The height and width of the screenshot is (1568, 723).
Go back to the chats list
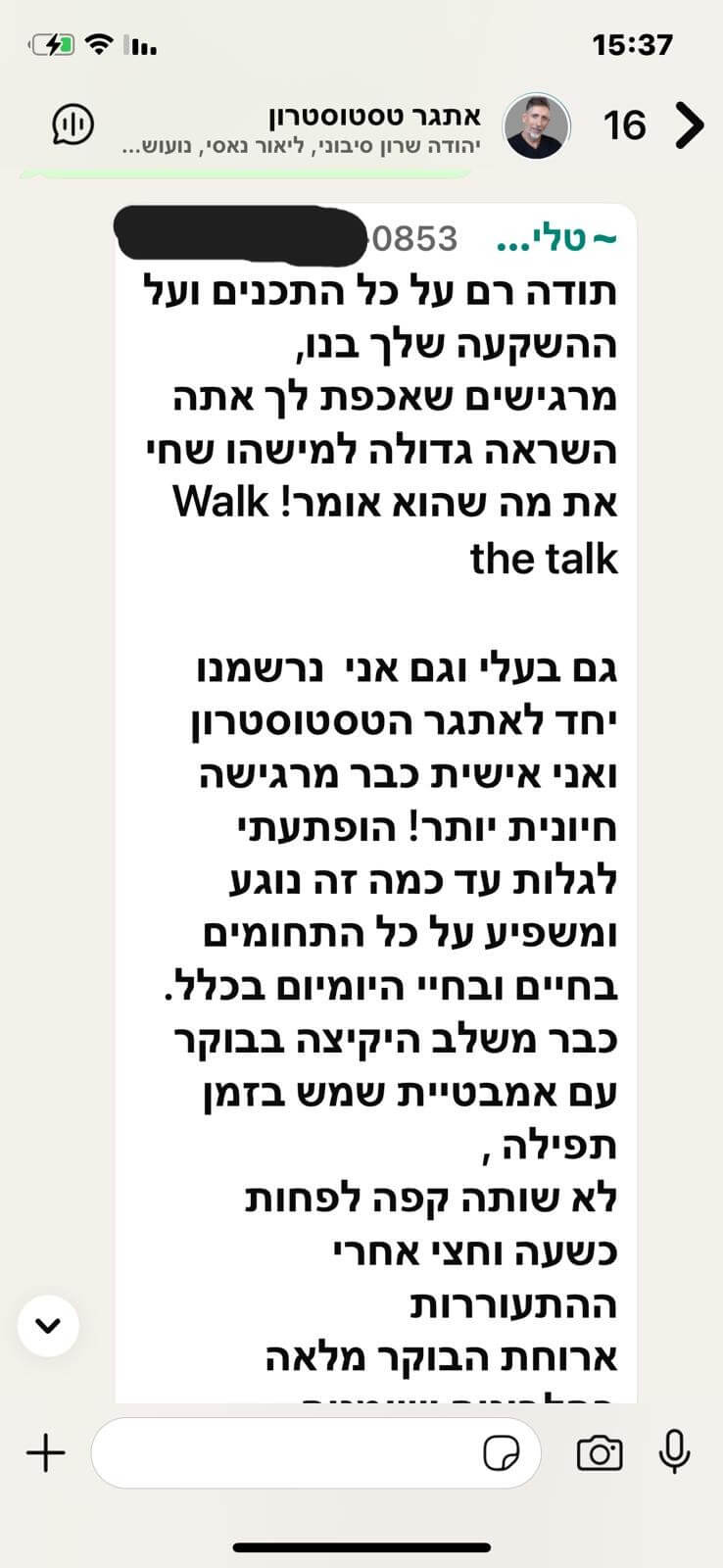pos(689,125)
